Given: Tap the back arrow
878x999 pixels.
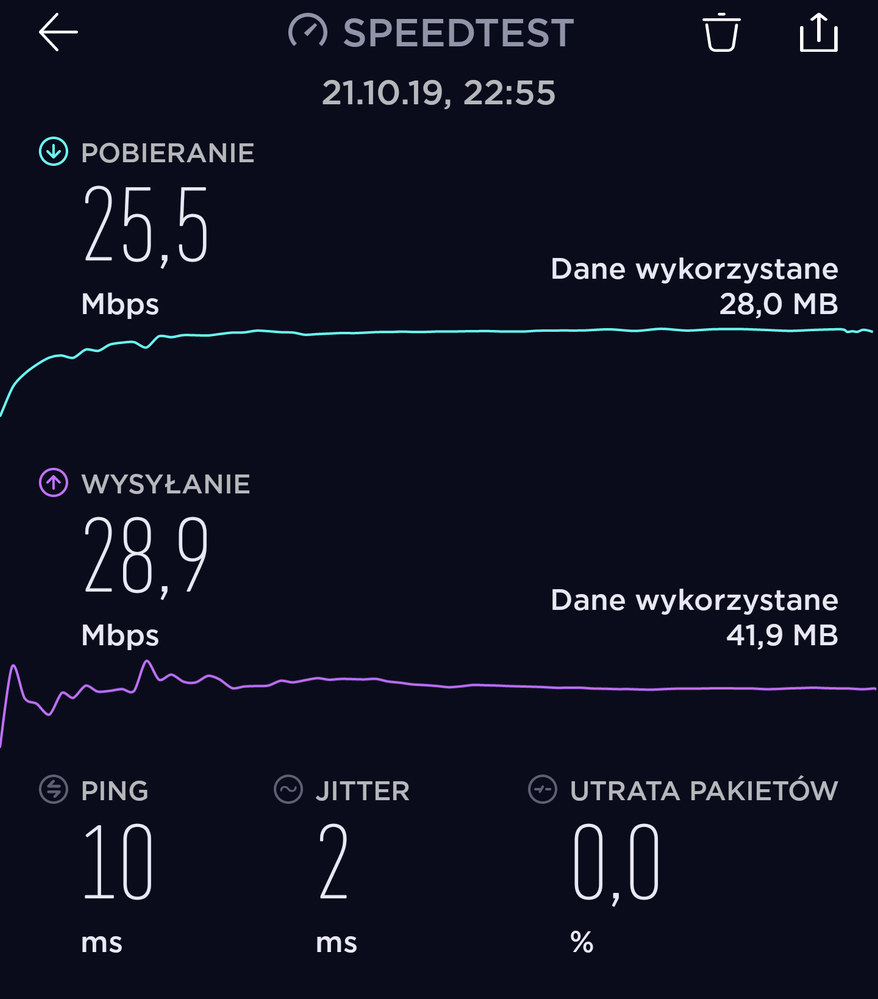Looking at the screenshot, I should 57,31.
